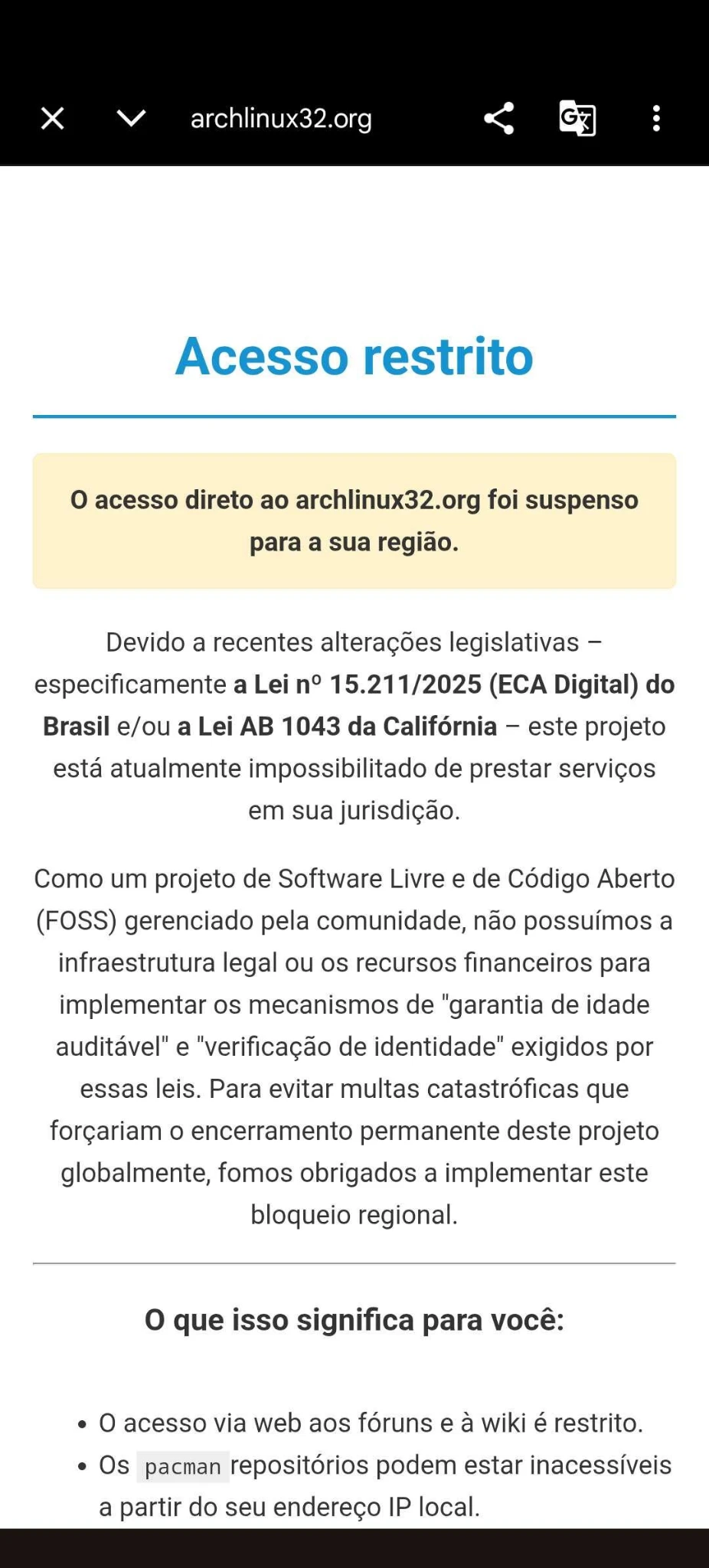The image size is (709, 1568).
Task: Tap the archlinux32.org address title
Action: tap(281, 119)
